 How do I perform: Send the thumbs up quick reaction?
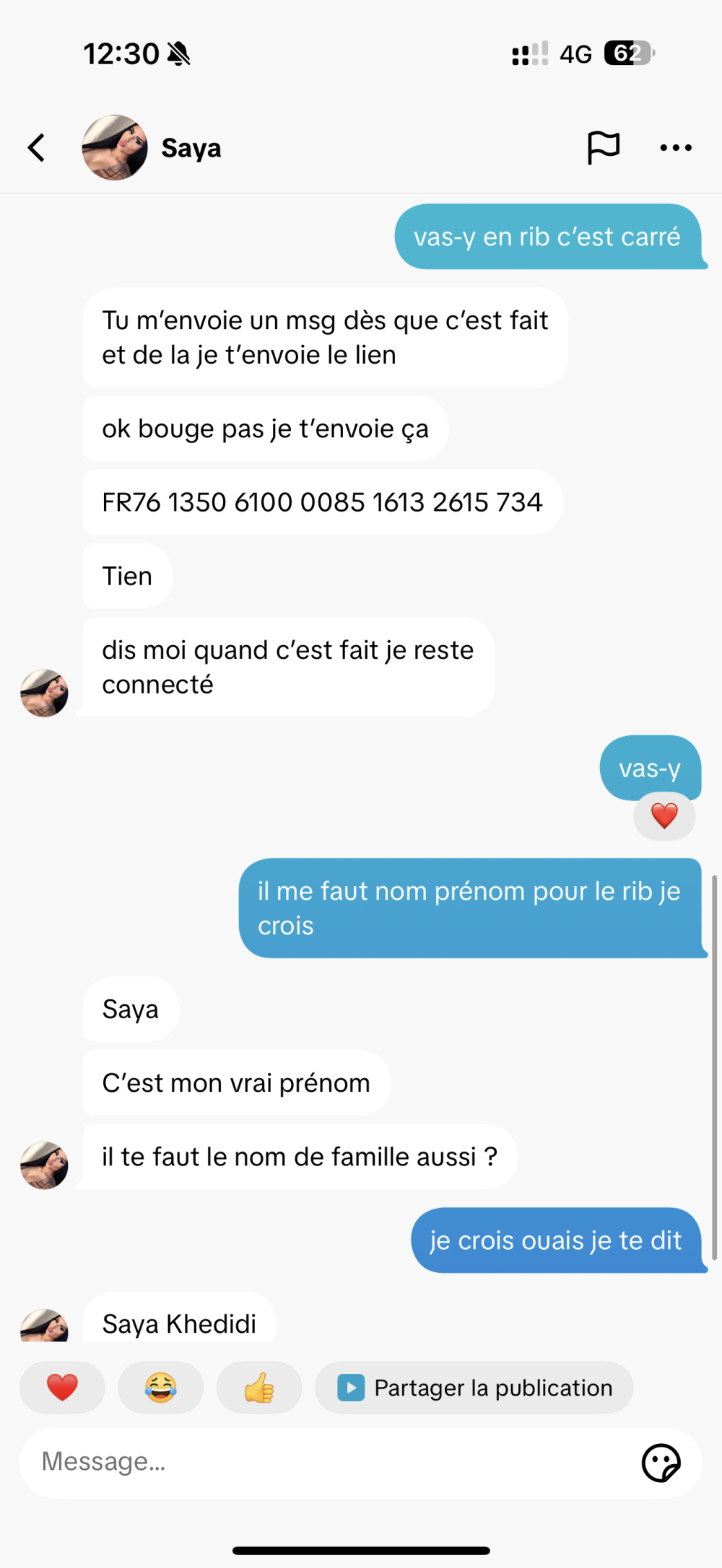[x=258, y=1387]
